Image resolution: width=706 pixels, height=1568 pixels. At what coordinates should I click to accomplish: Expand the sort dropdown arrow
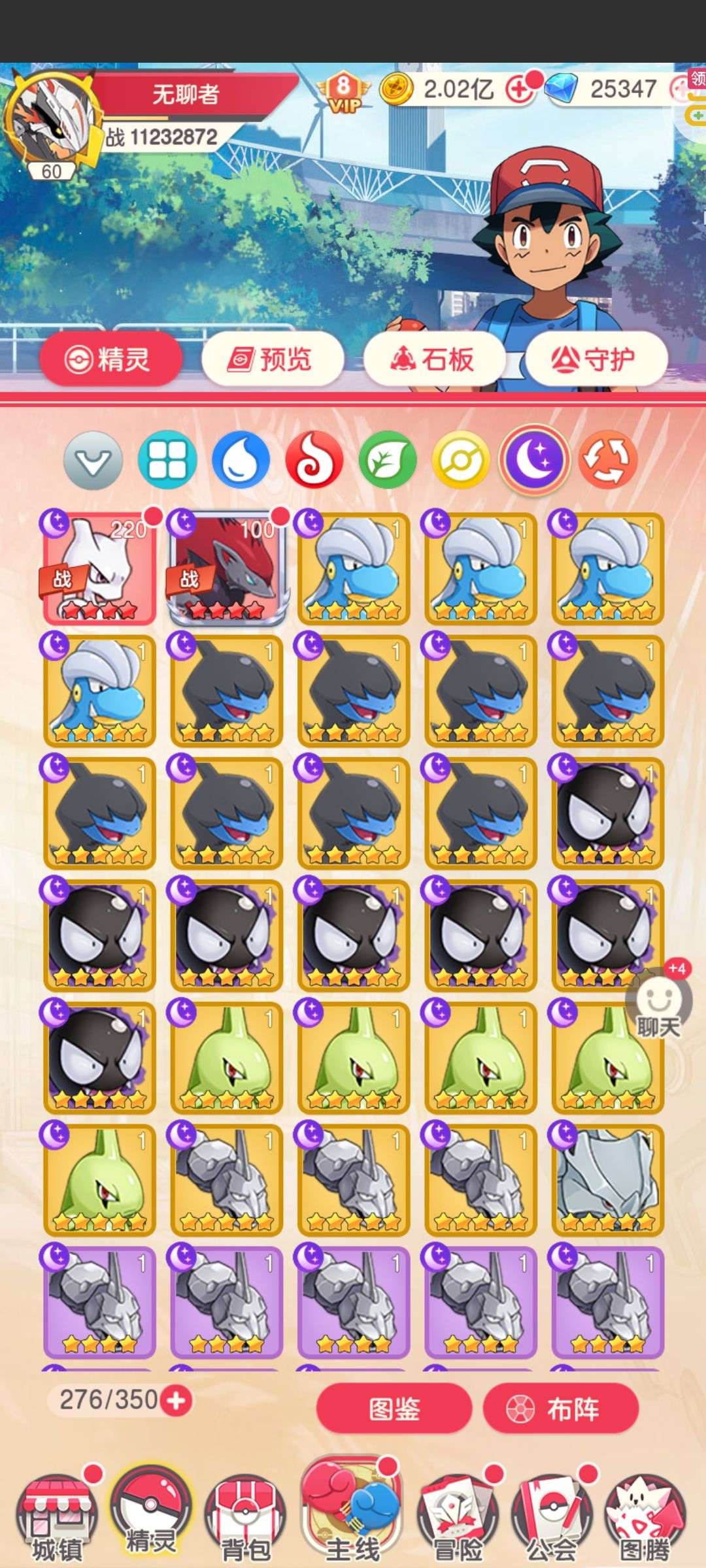(93, 461)
